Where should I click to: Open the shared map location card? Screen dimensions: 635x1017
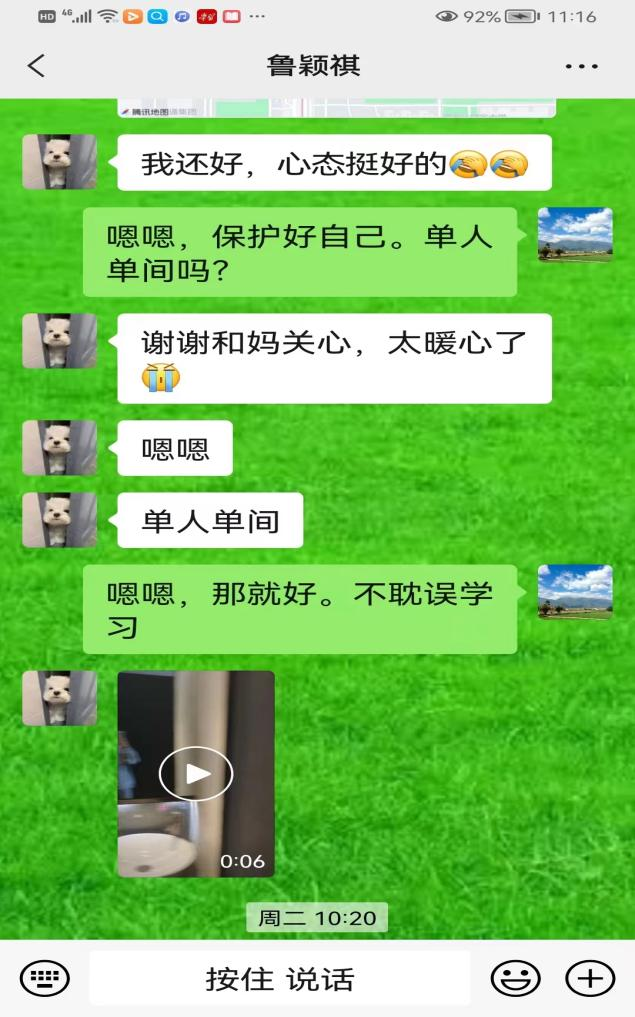336,108
